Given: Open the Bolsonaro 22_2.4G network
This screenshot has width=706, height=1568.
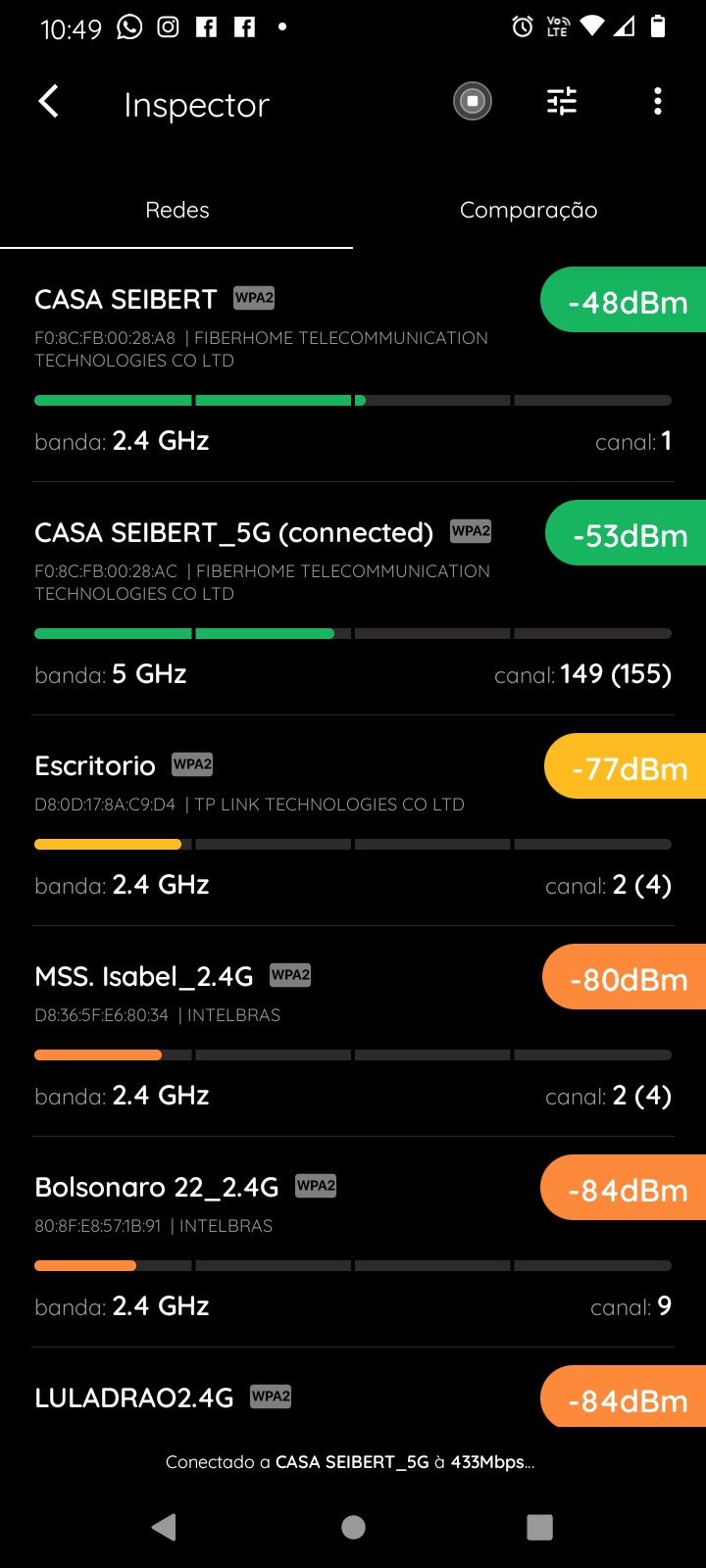Looking at the screenshot, I should point(294,1243).
